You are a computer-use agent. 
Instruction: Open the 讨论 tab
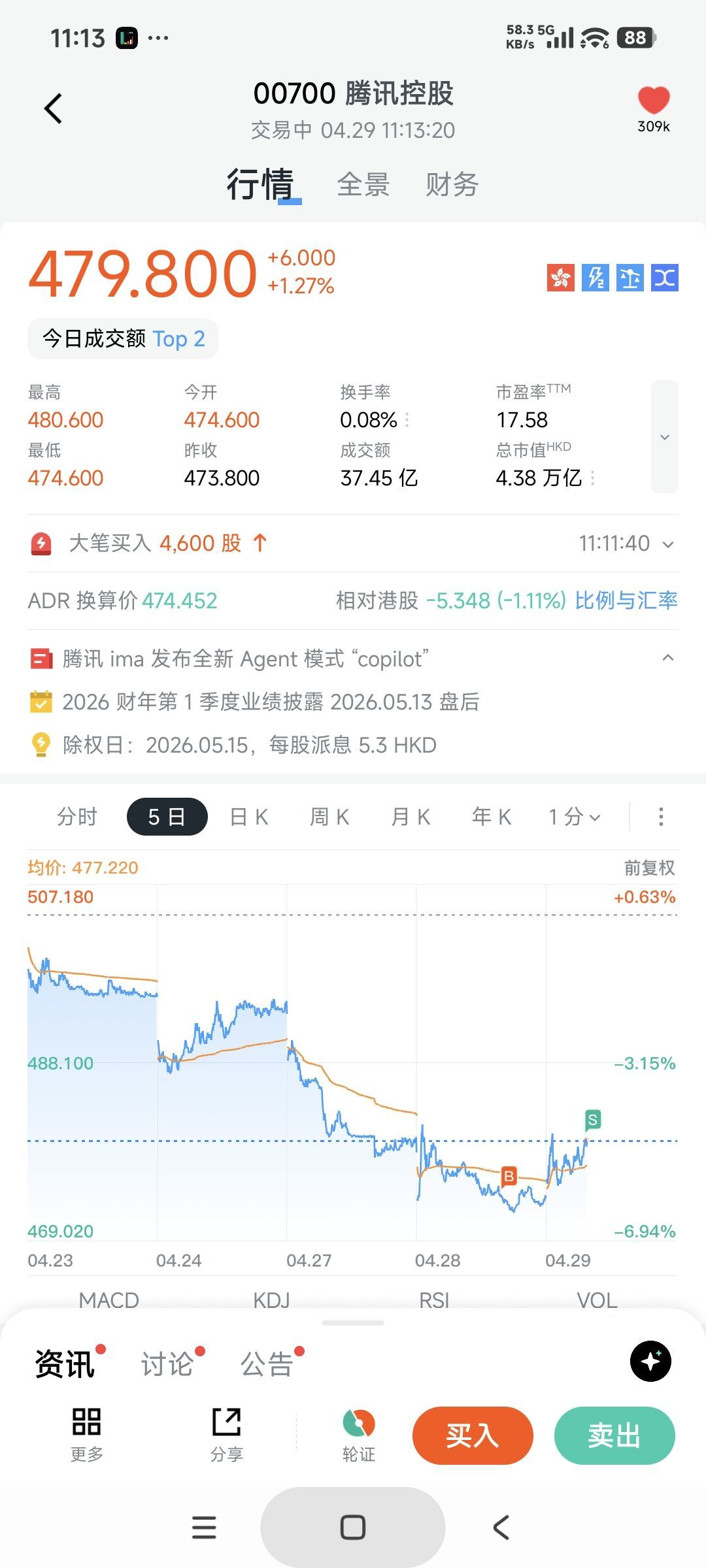[x=167, y=1364]
